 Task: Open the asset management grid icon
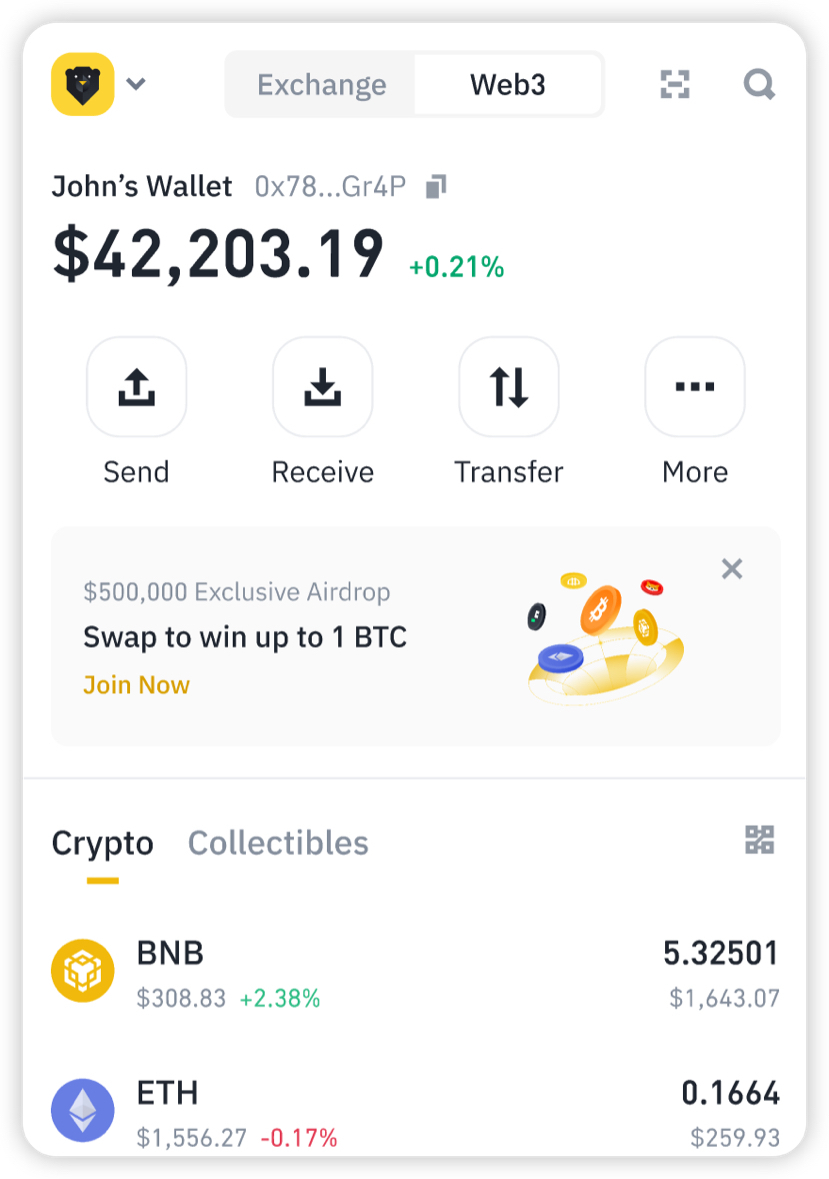760,840
